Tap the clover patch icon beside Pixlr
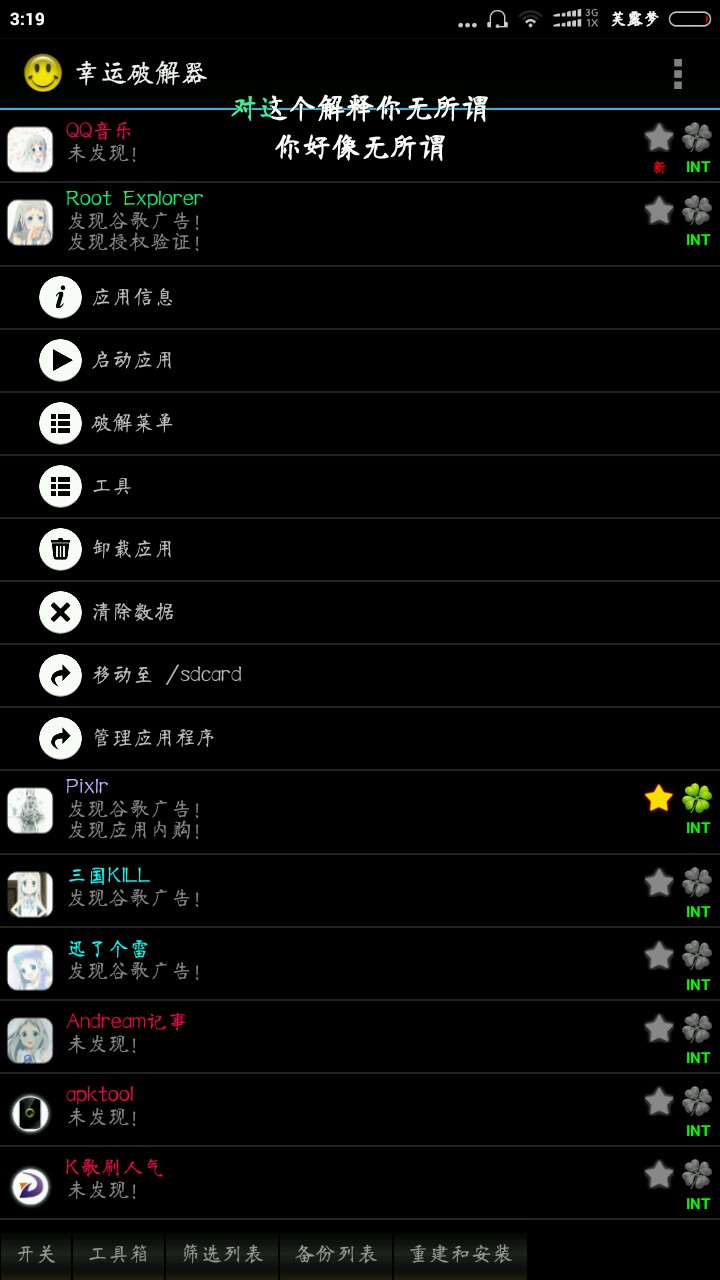This screenshot has width=720, height=1280. click(697, 798)
